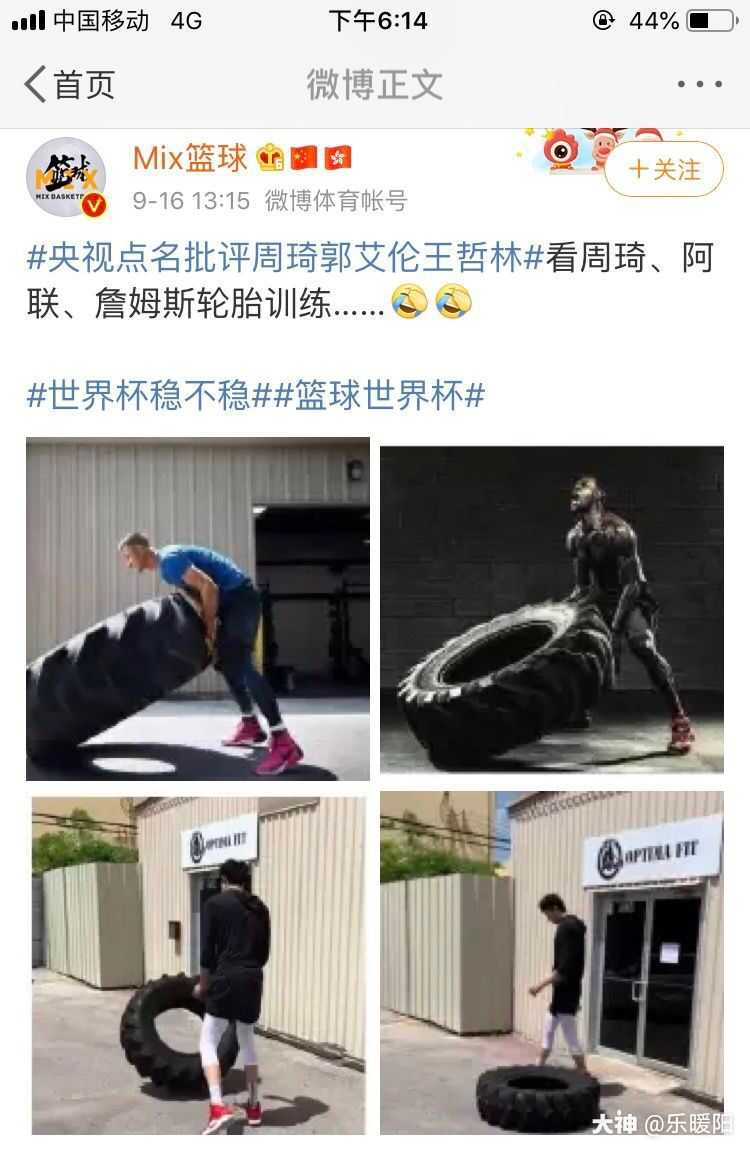The height and width of the screenshot is (1150, 750).
Task: Open the bottom-left Optima Fit tire photo
Action: pyautogui.click(x=196, y=960)
